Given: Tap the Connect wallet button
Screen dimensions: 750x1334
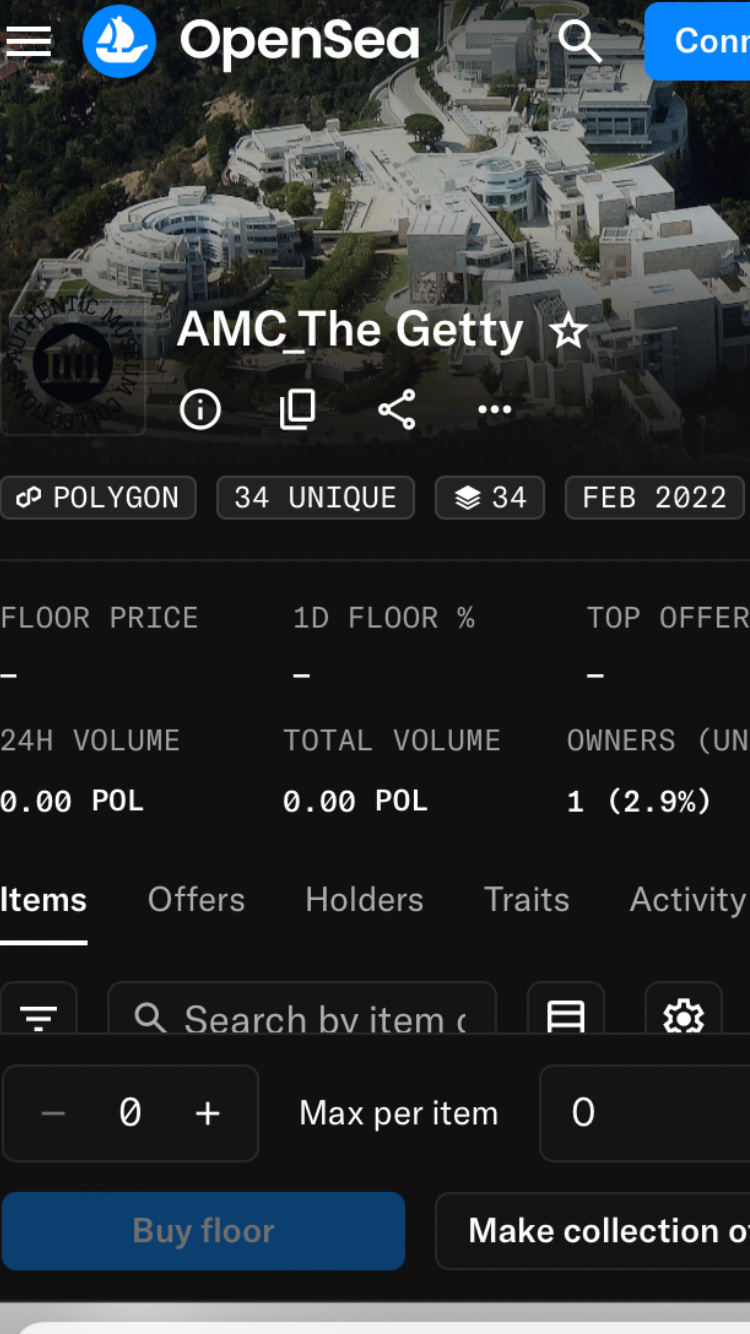Looking at the screenshot, I should click(x=700, y=41).
